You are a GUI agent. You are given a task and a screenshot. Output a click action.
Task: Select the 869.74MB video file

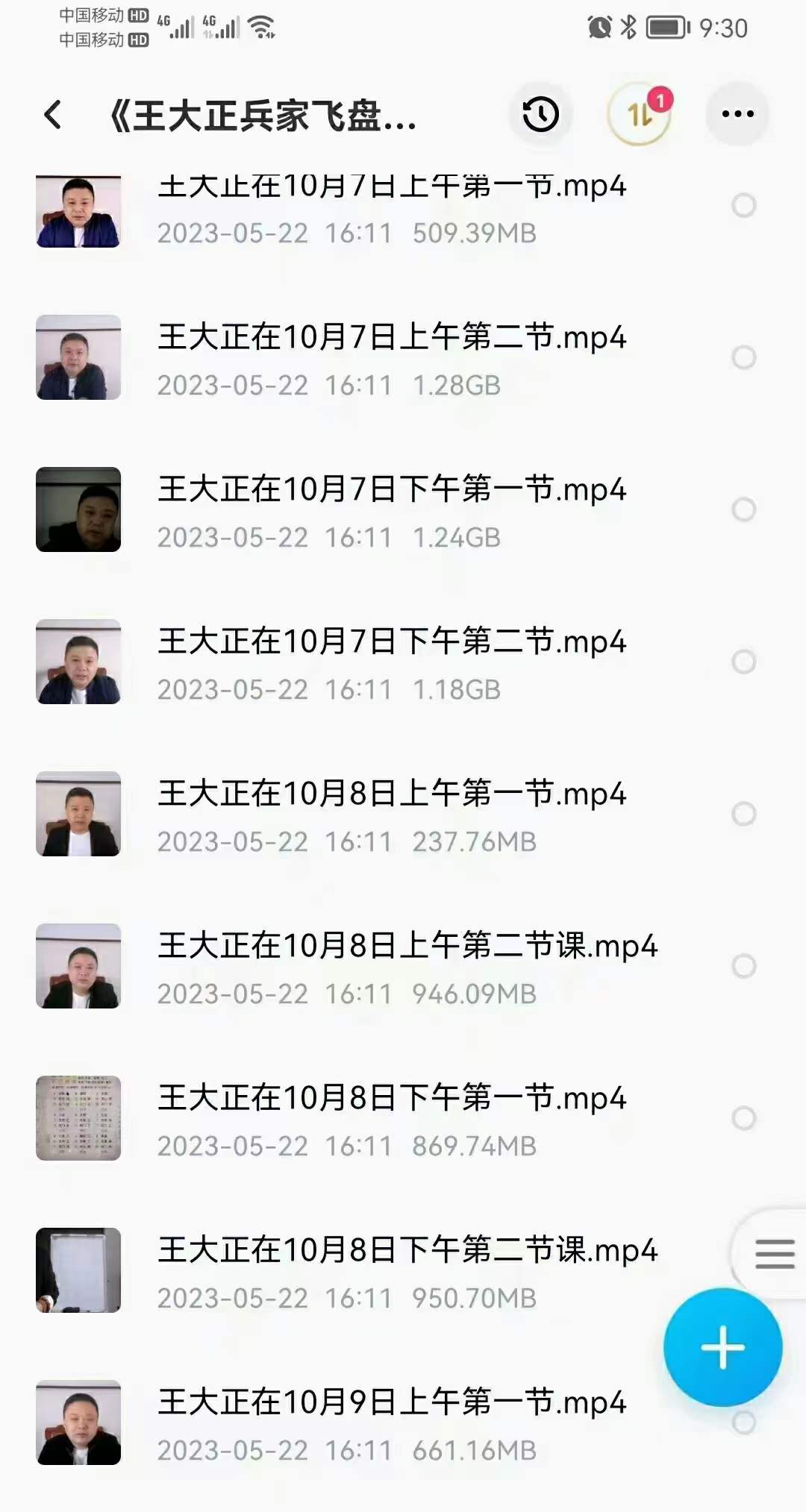click(743, 1118)
